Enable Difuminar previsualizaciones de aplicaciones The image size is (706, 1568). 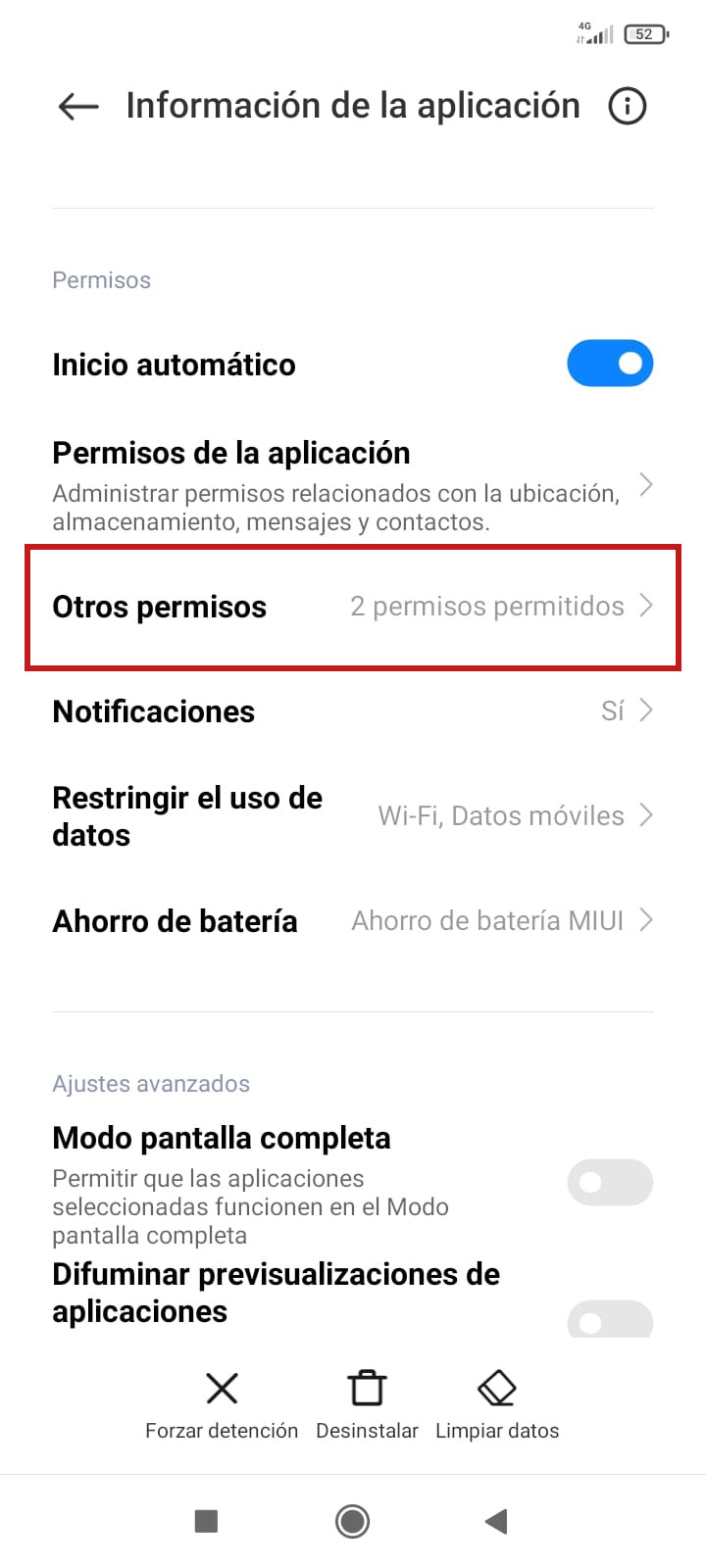[x=610, y=1321]
